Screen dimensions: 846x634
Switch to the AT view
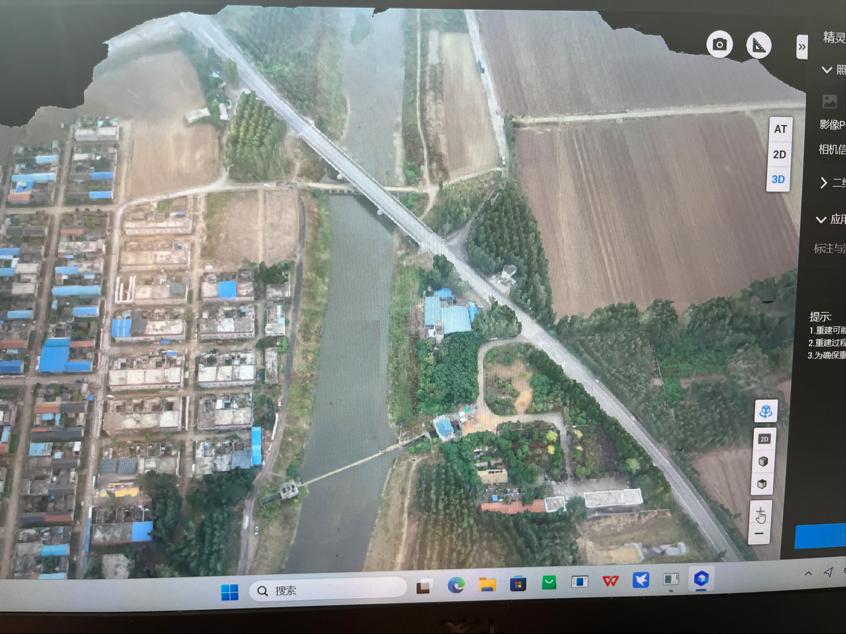click(780, 128)
